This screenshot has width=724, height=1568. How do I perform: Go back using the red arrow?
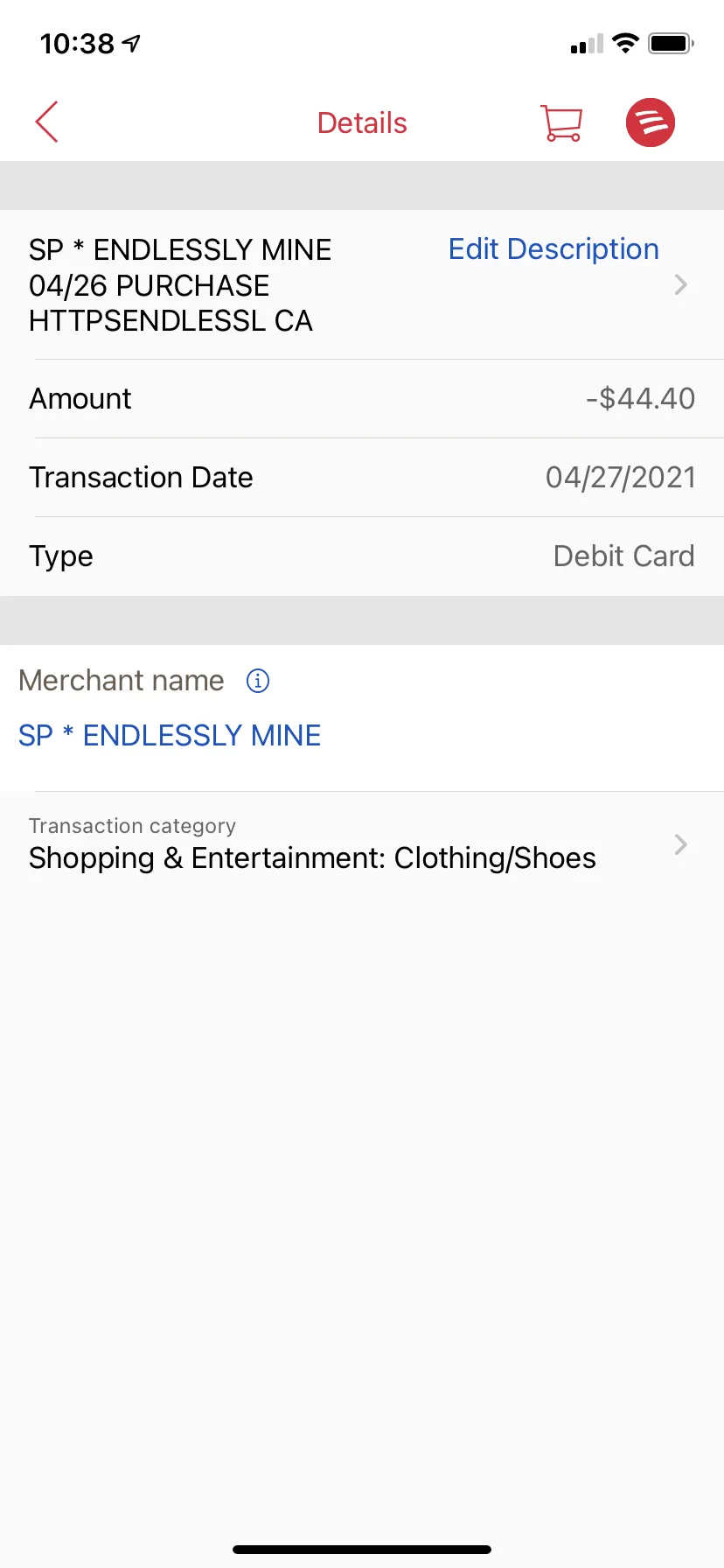pos(47,122)
